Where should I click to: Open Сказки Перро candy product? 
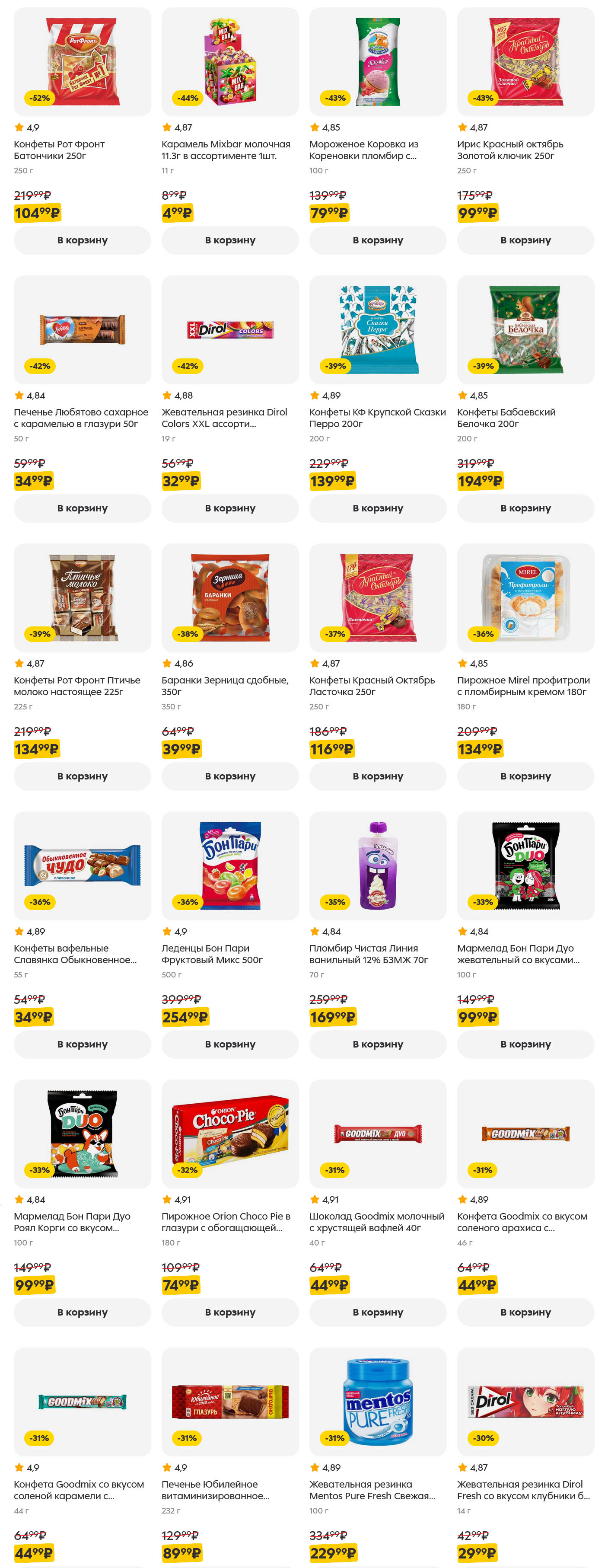377,329
